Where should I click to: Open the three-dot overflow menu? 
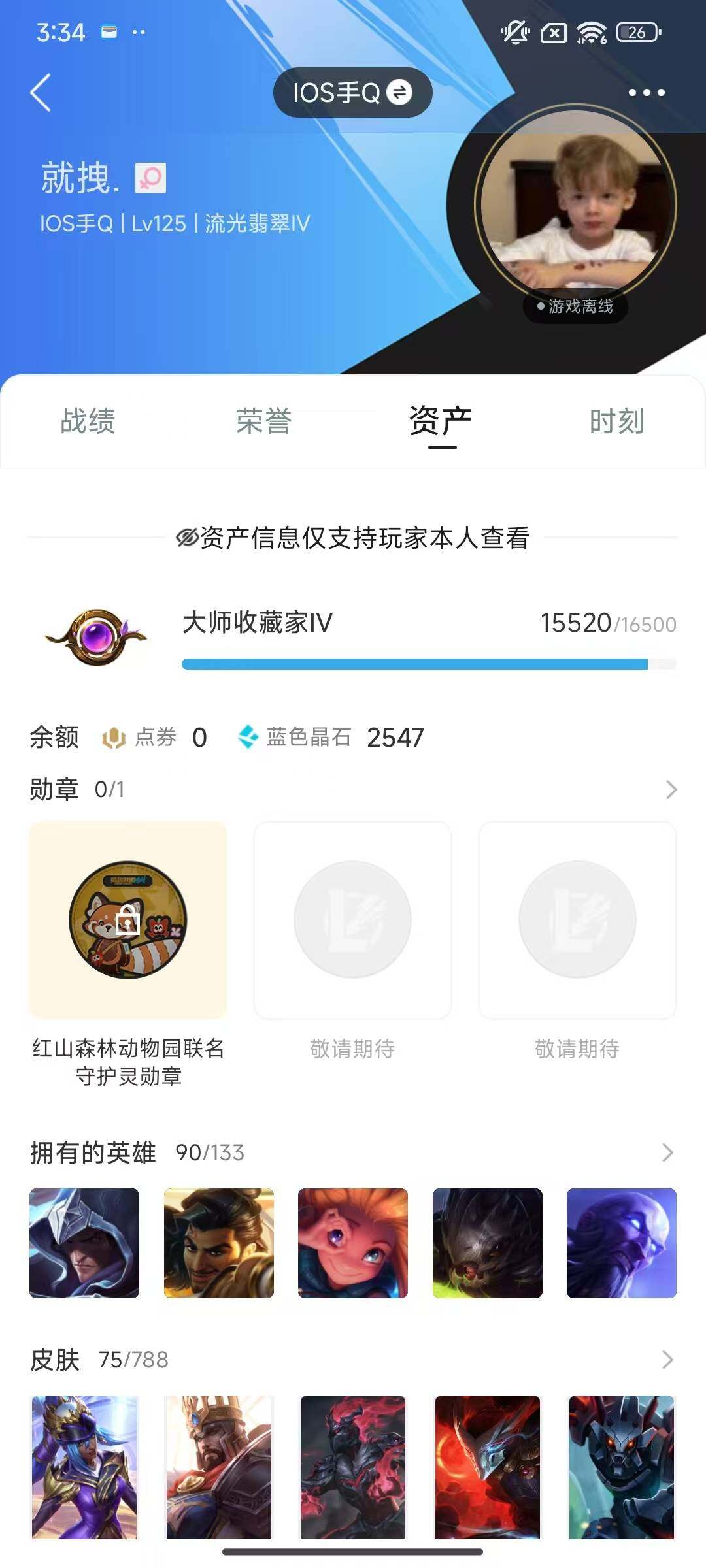point(646,93)
